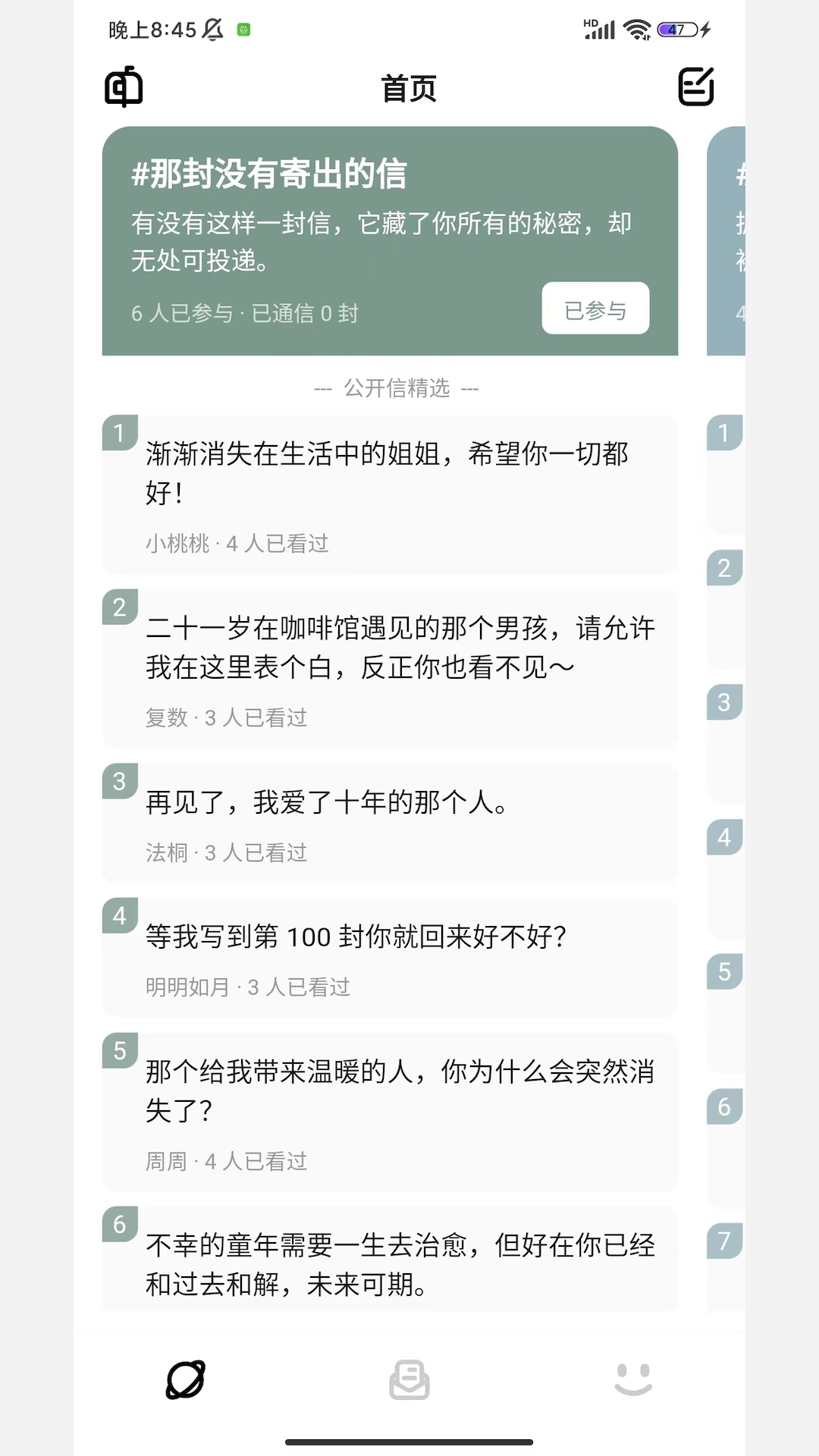Select the 首页 title tab
The width and height of the screenshot is (819, 1456).
409,88
